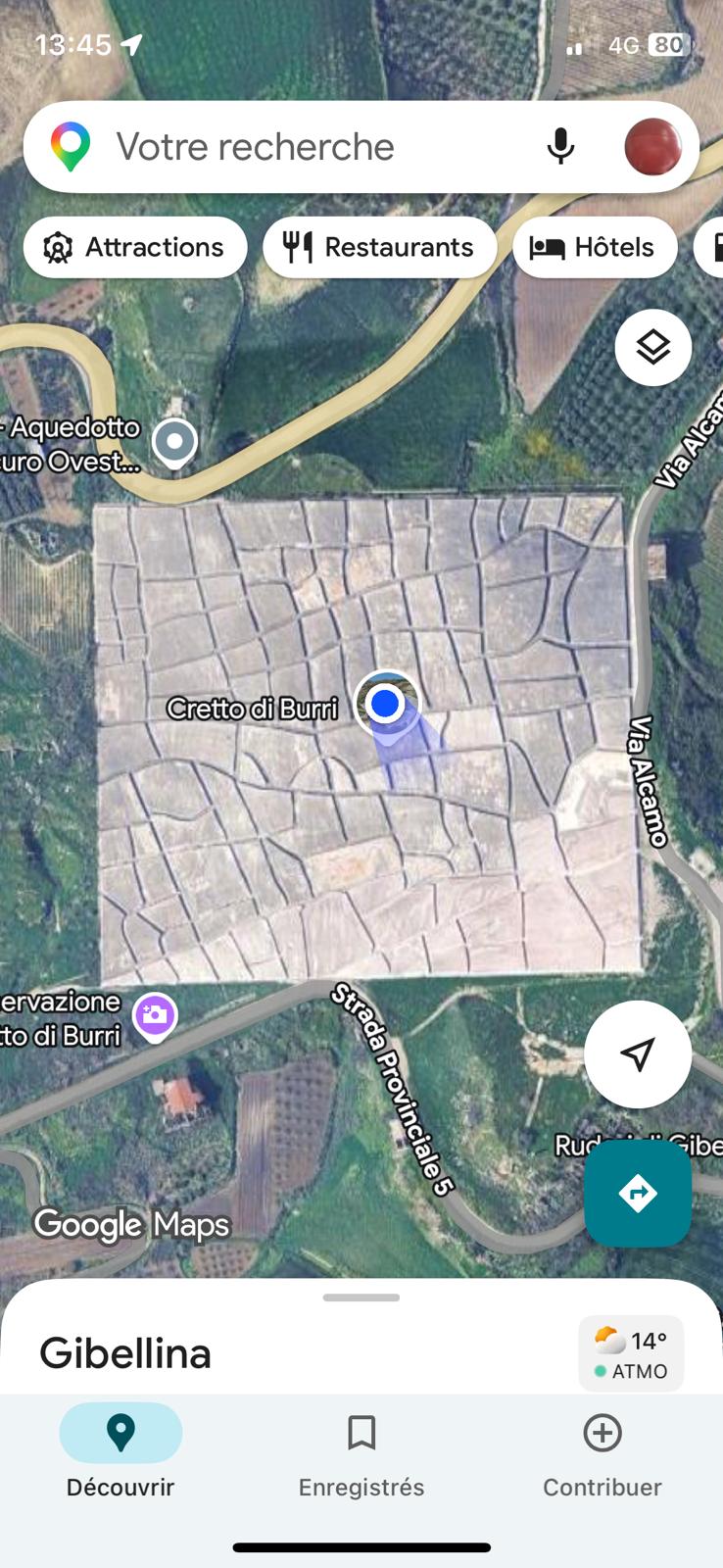Image resolution: width=723 pixels, height=1568 pixels.
Task: Go to the Contribuer tab
Action: coord(602,1450)
